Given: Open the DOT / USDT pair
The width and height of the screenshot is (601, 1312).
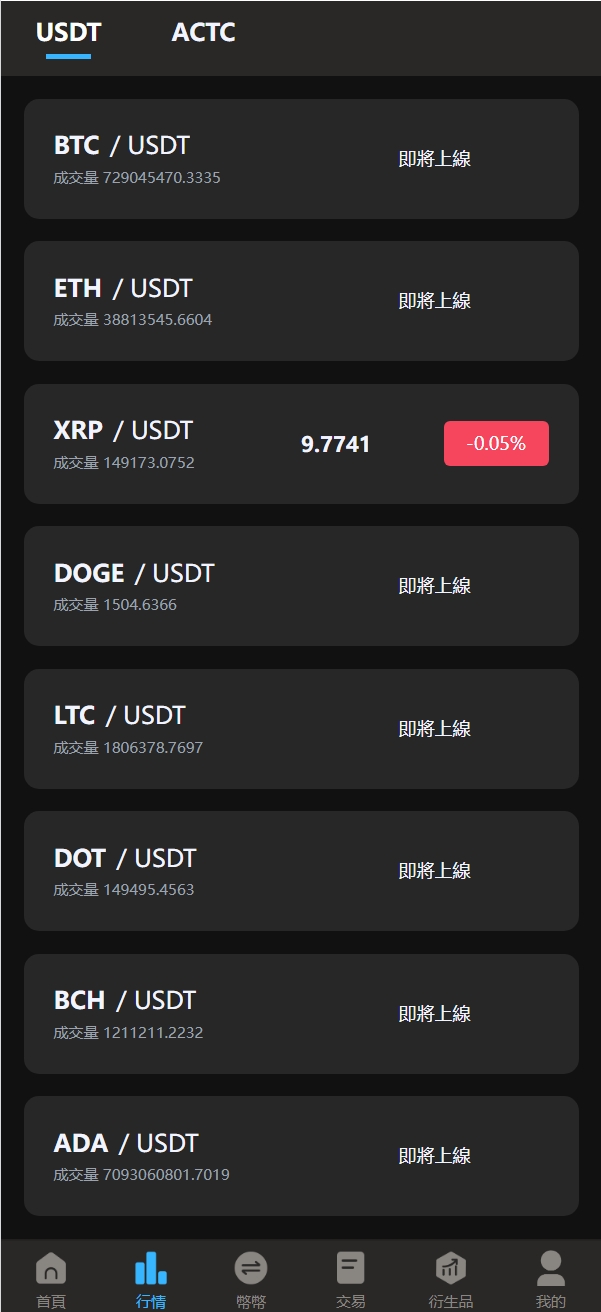Looking at the screenshot, I should tap(301, 871).
